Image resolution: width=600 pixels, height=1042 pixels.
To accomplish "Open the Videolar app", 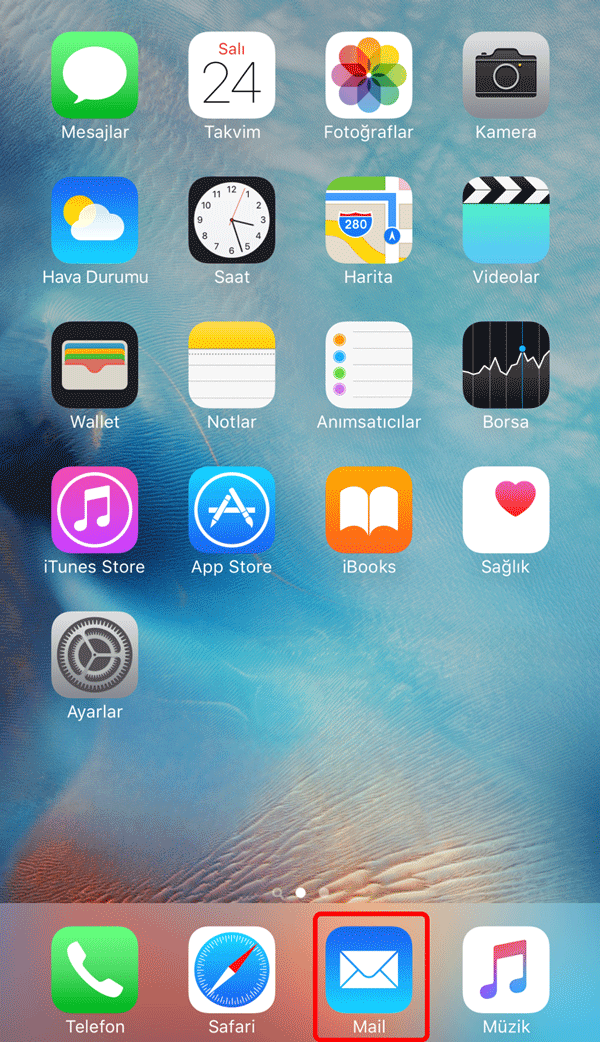I will [506, 220].
